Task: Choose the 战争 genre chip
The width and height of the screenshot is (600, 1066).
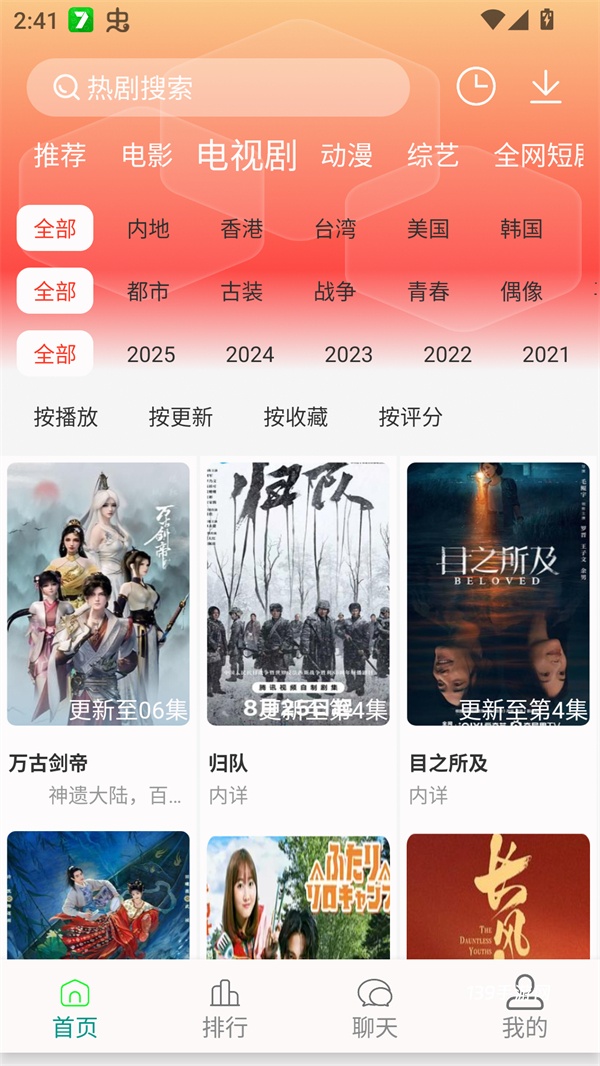Action: click(x=335, y=292)
